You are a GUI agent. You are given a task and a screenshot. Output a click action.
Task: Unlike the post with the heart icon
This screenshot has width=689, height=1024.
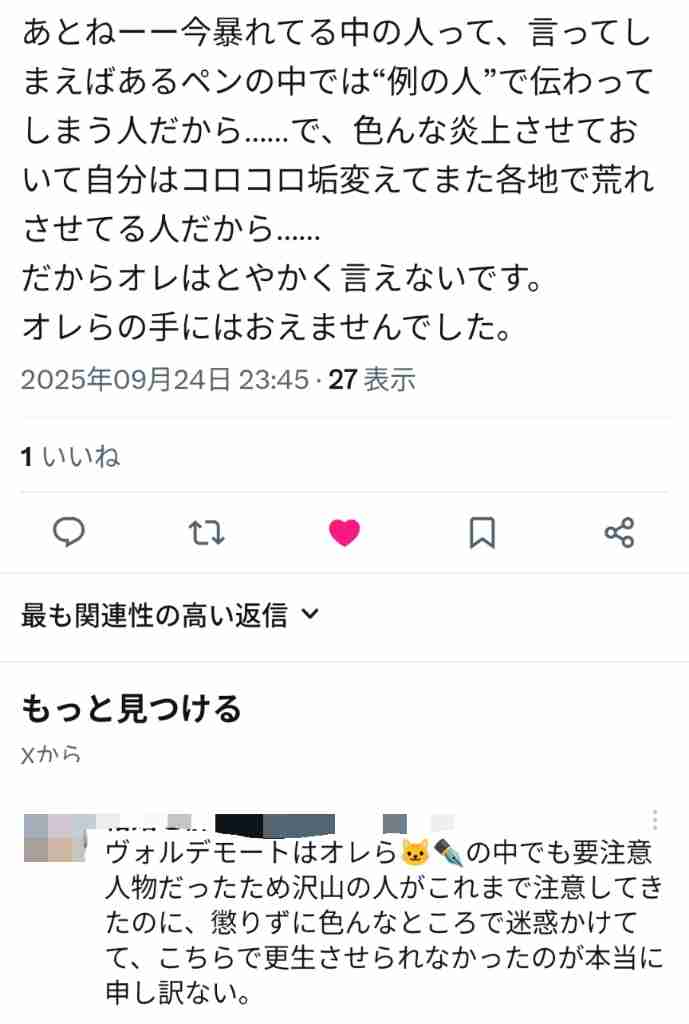pyautogui.click(x=344, y=533)
